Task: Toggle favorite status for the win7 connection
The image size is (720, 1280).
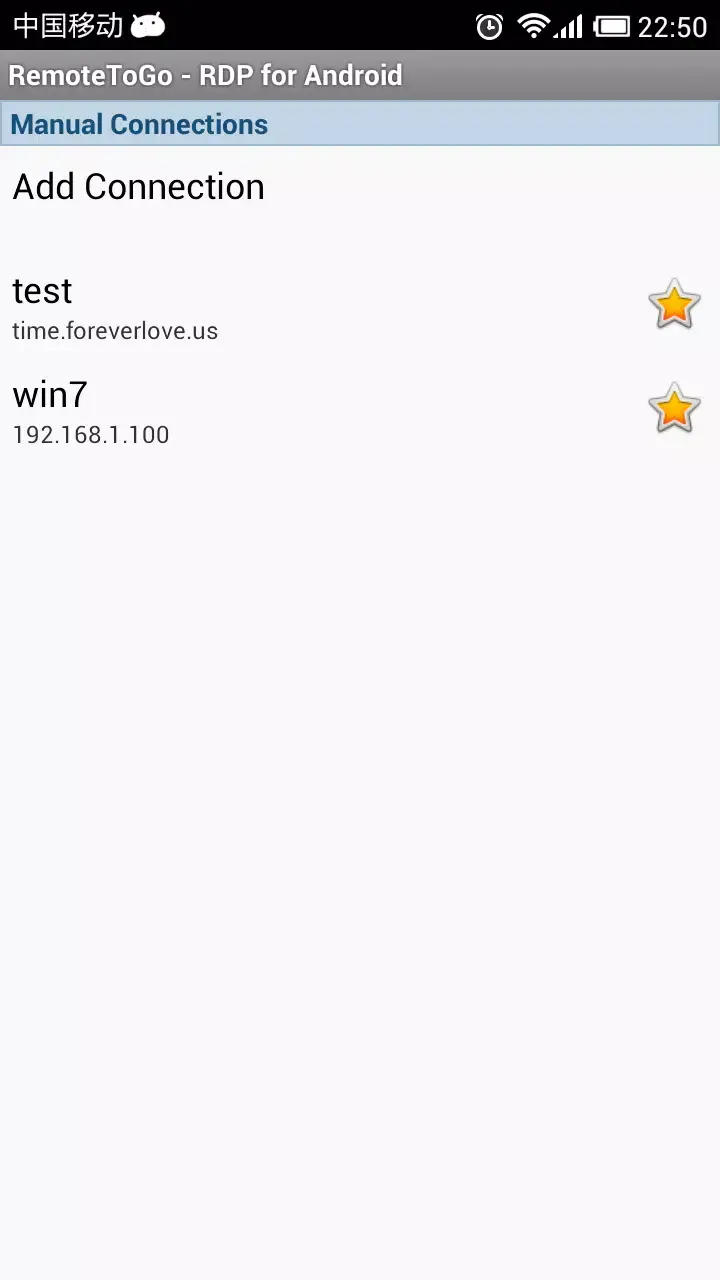Action: click(673, 408)
